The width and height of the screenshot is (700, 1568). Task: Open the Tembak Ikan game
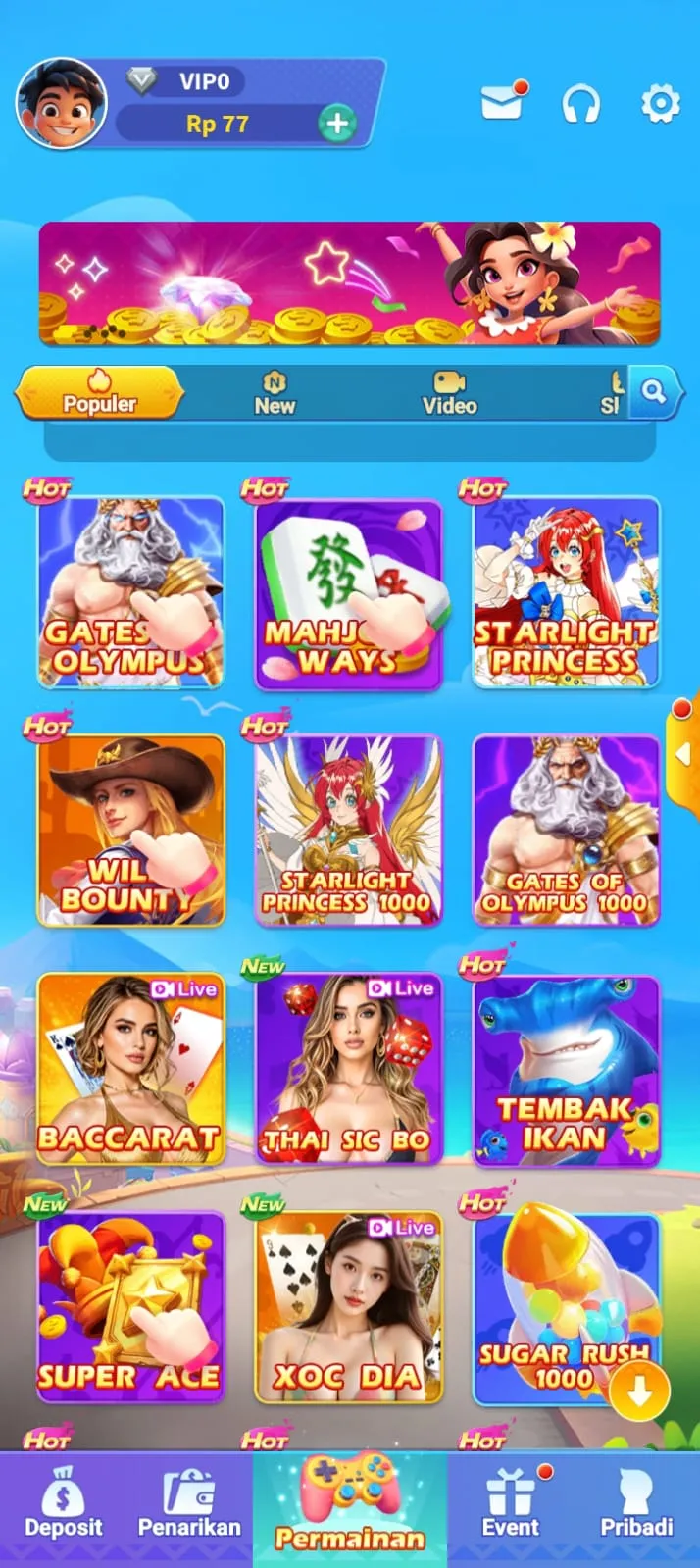[x=566, y=1071]
